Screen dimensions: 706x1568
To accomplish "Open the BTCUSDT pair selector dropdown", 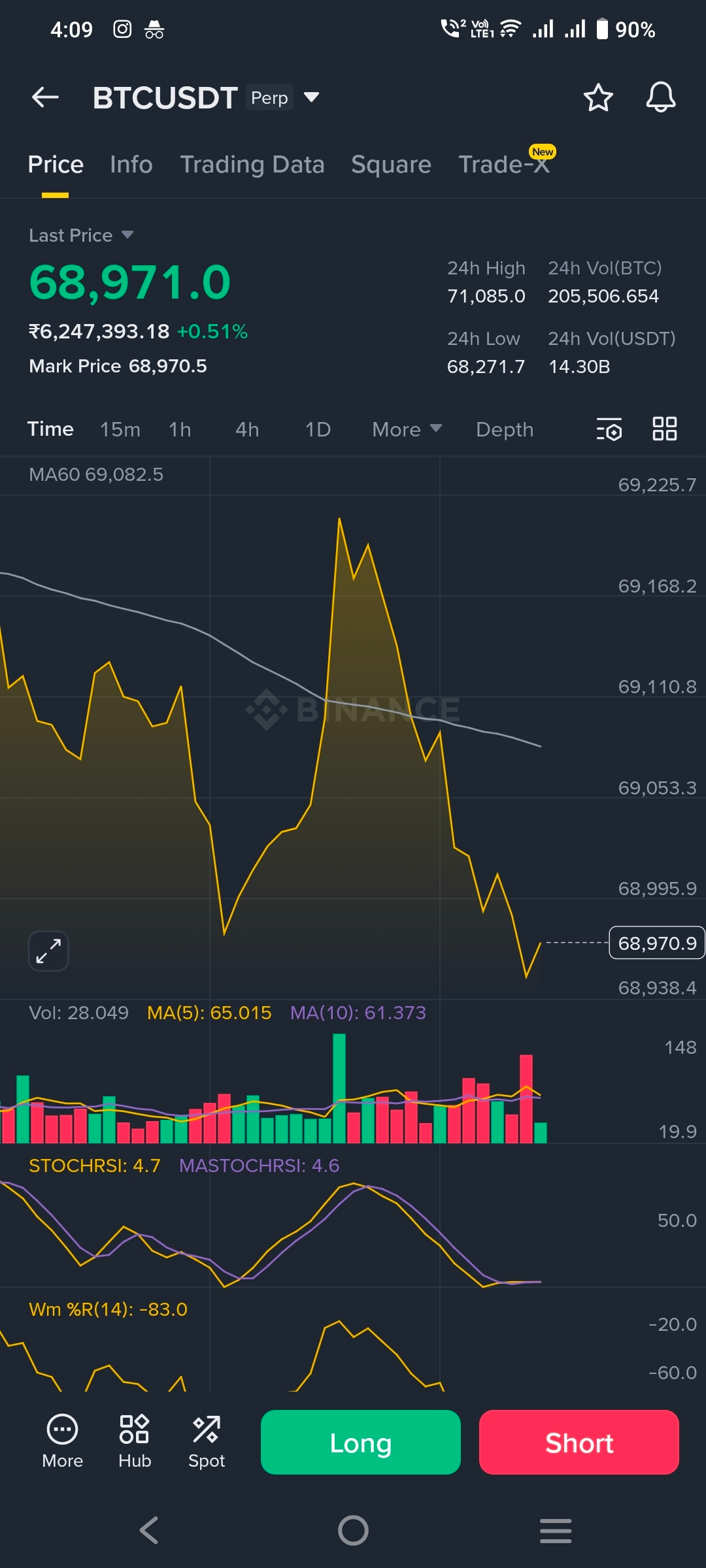I will pyautogui.click(x=312, y=98).
